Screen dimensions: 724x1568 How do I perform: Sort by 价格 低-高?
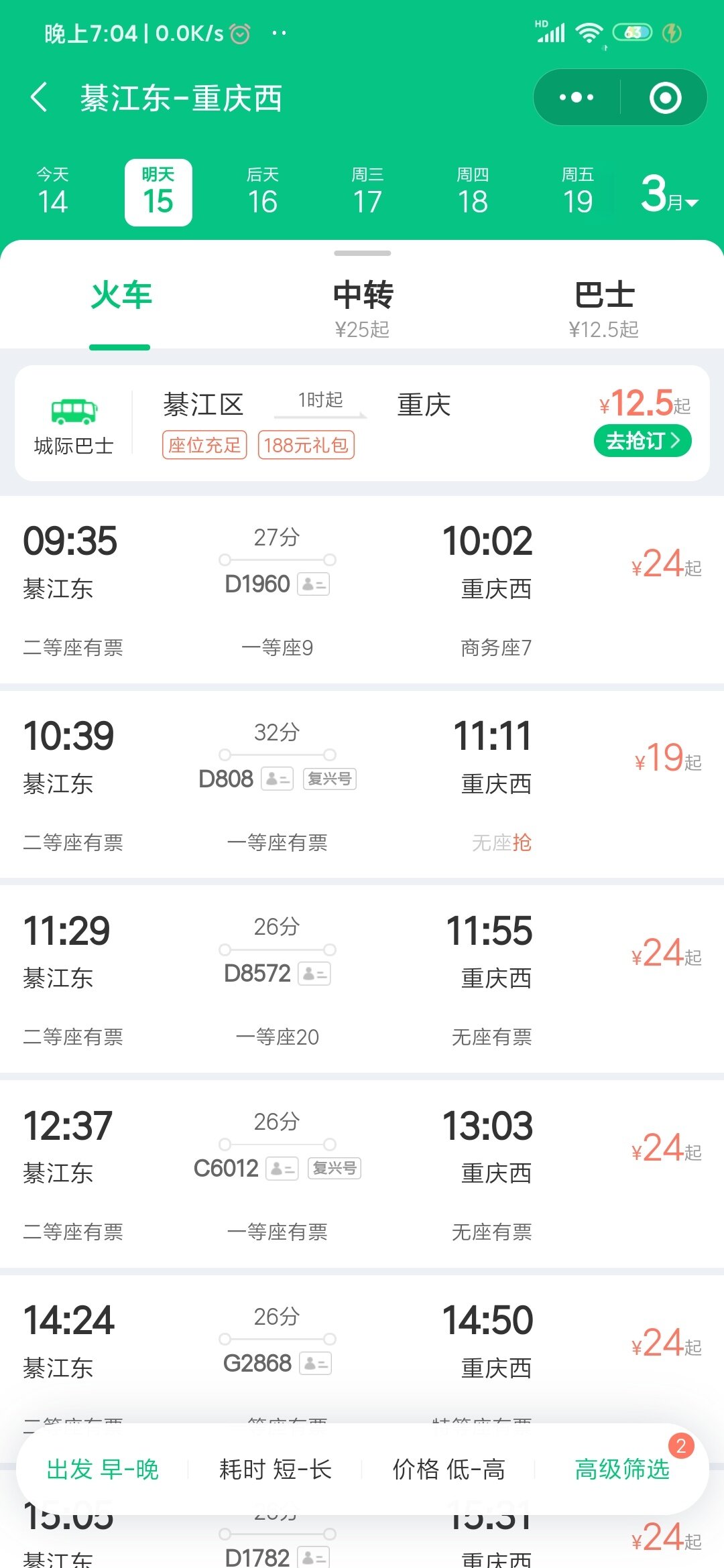click(x=448, y=1469)
